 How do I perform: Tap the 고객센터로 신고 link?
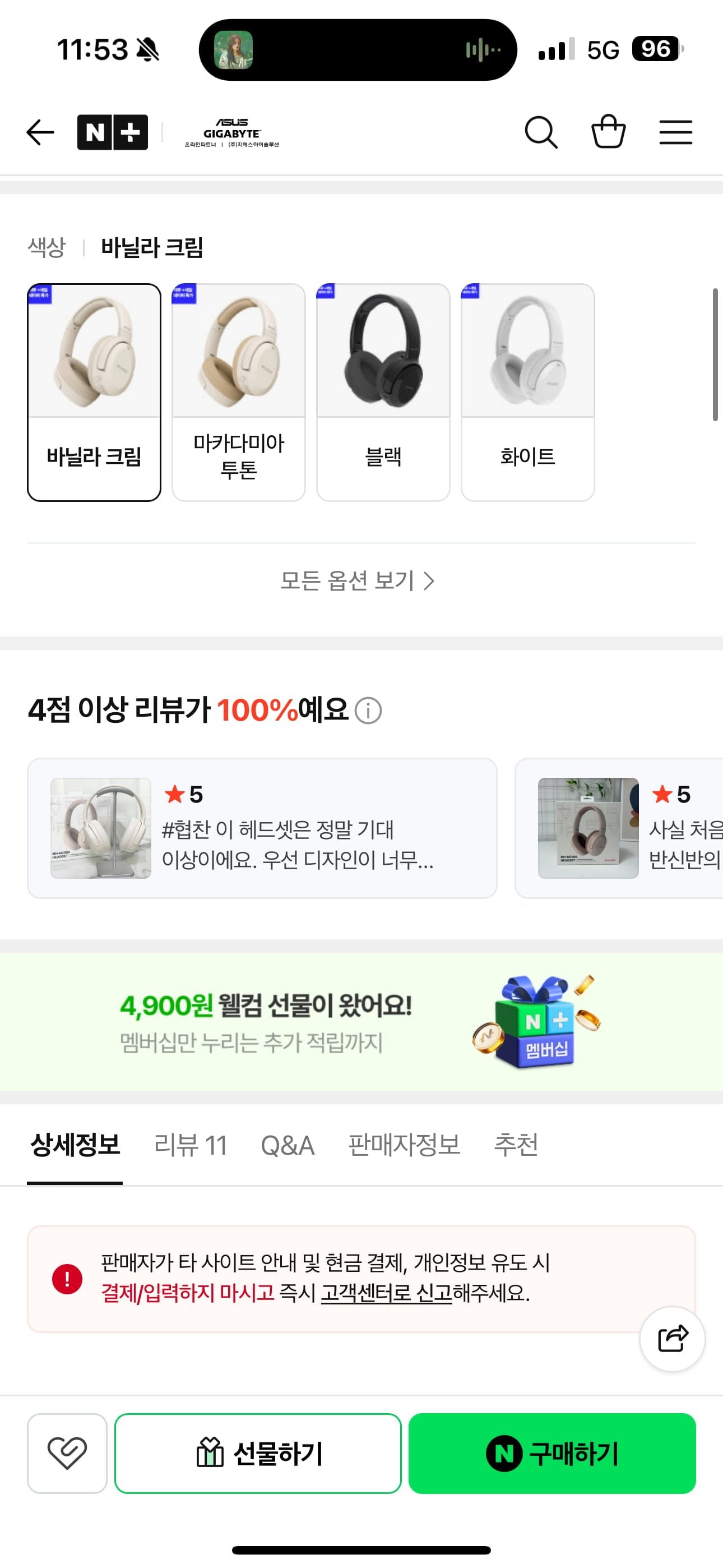pyautogui.click(x=387, y=1292)
